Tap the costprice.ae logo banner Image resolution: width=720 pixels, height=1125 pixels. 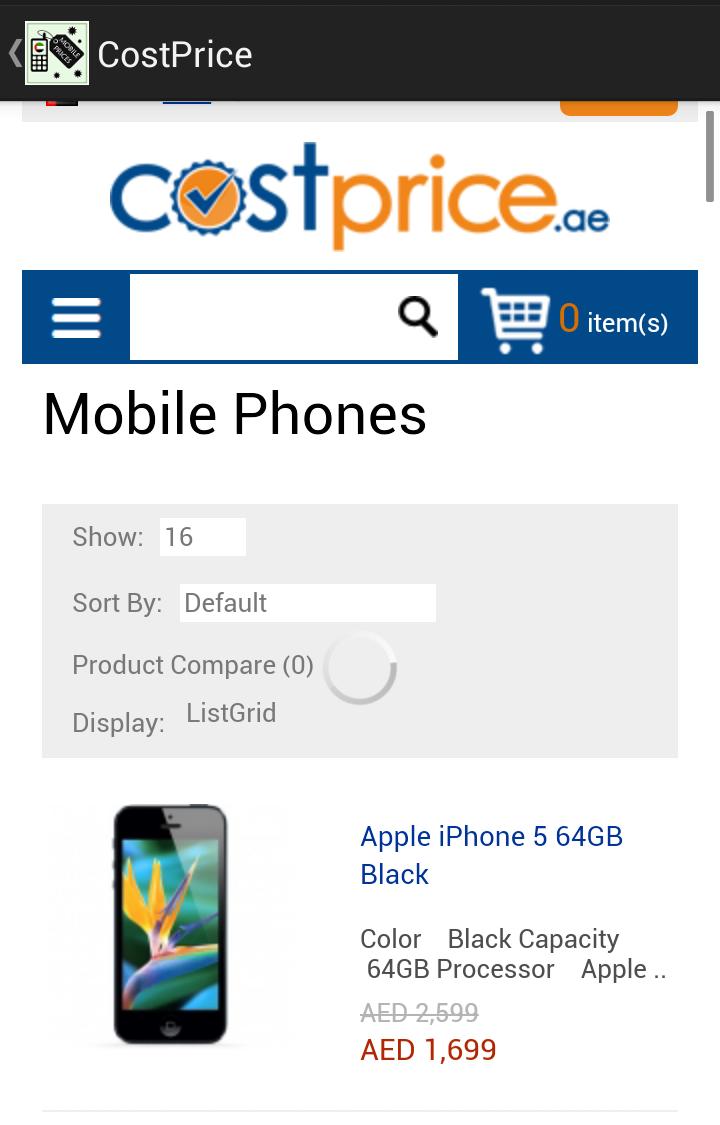coord(360,197)
